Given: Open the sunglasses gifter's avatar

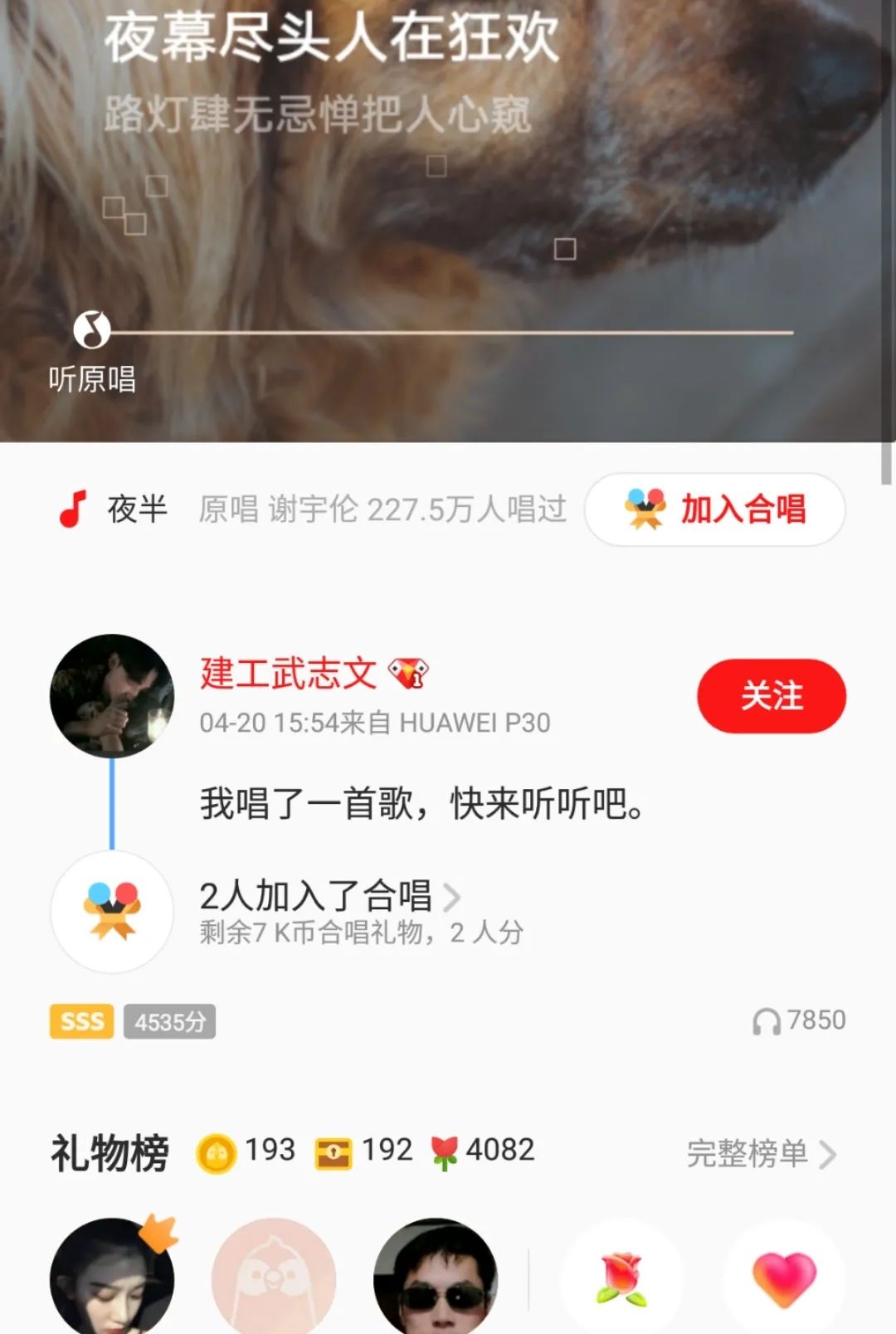Looking at the screenshot, I should [436, 1278].
